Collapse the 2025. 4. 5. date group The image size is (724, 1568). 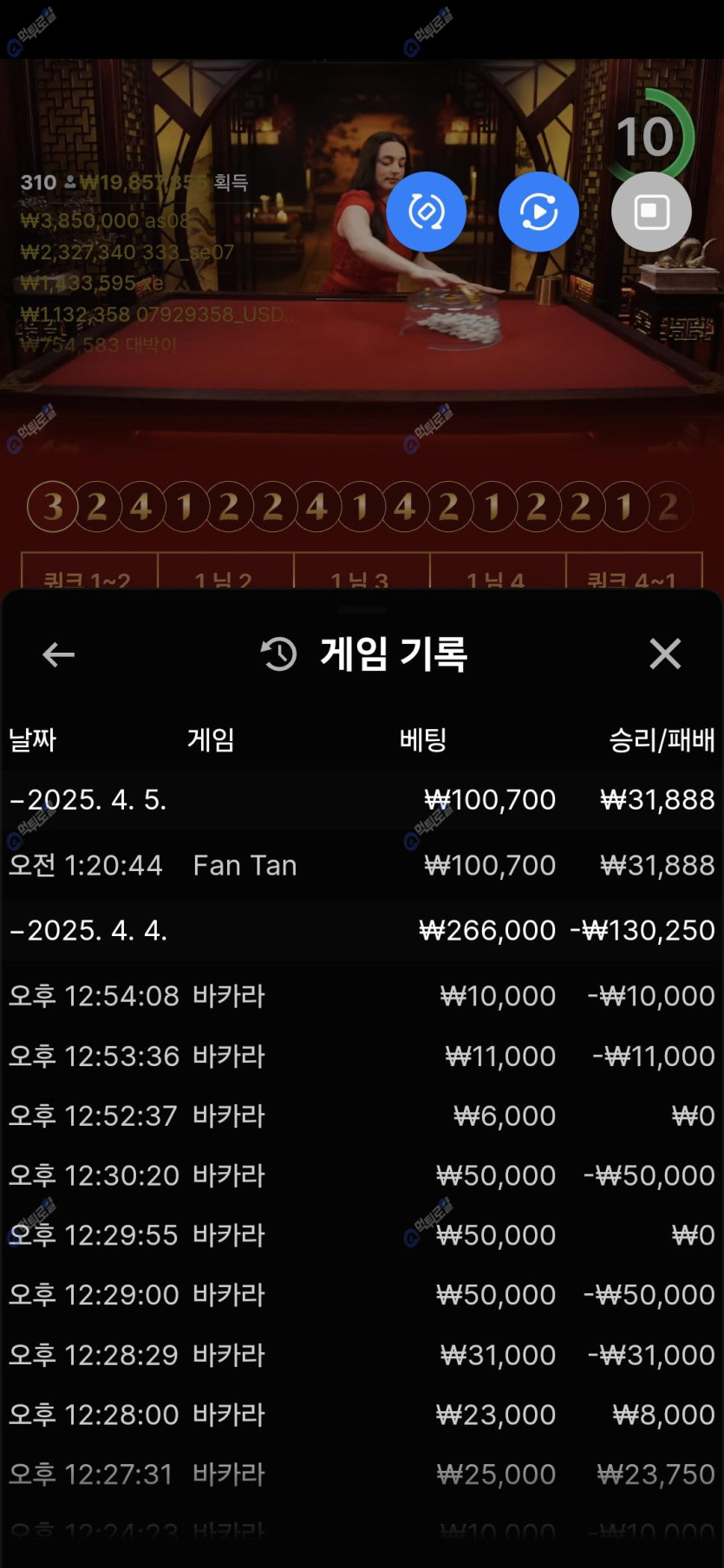[x=88, y=799]
